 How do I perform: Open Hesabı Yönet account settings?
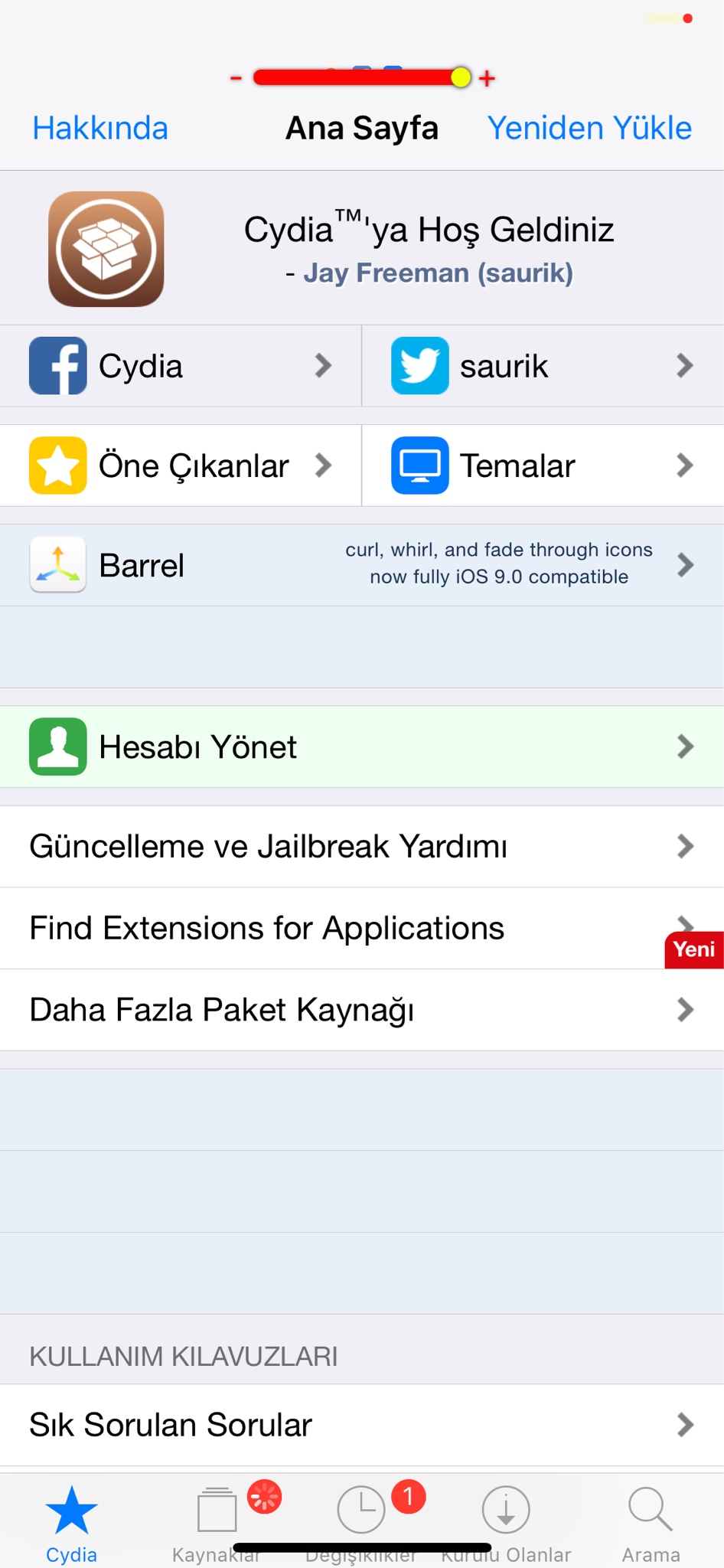point(362,746)
